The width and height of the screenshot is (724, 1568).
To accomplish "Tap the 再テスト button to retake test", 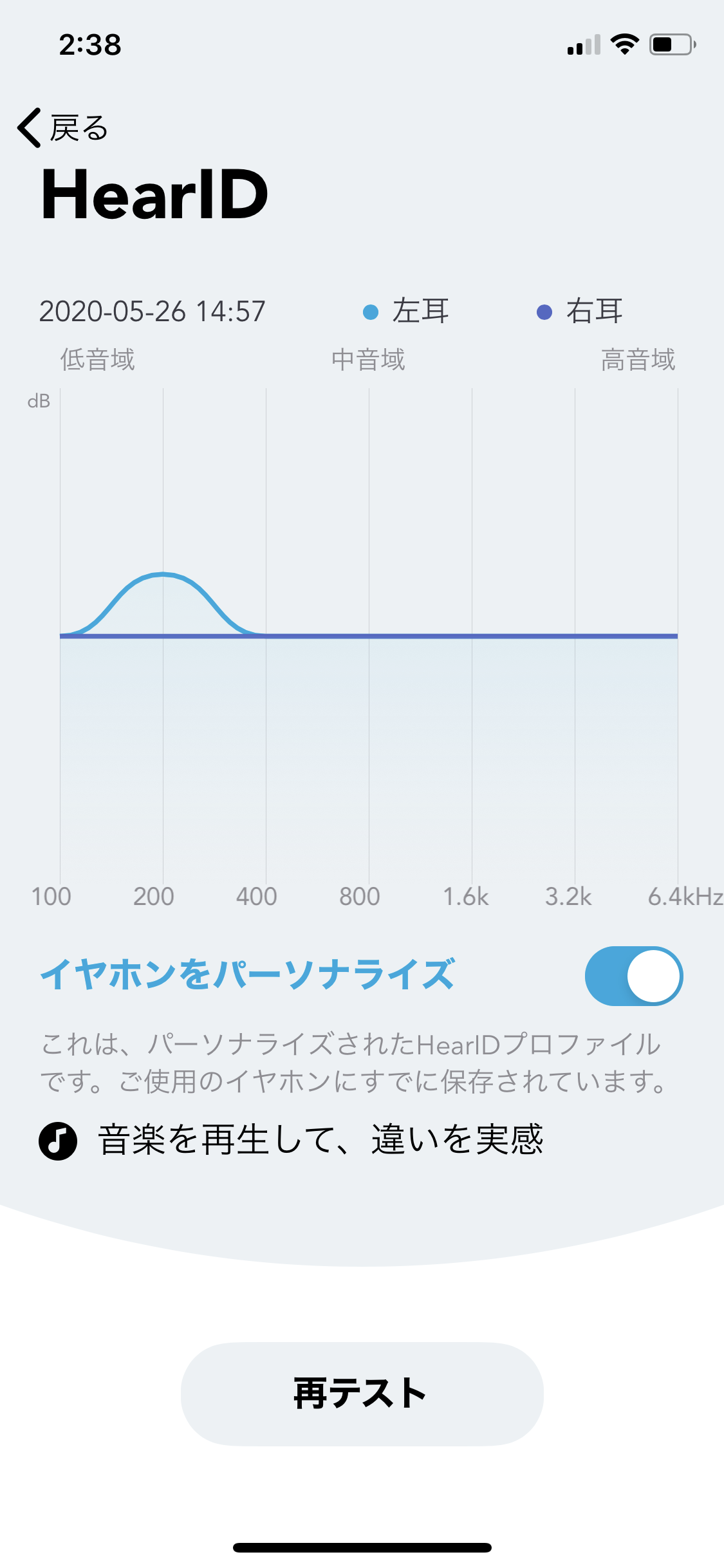I will pyautogui.click(x=362, y=1394).
